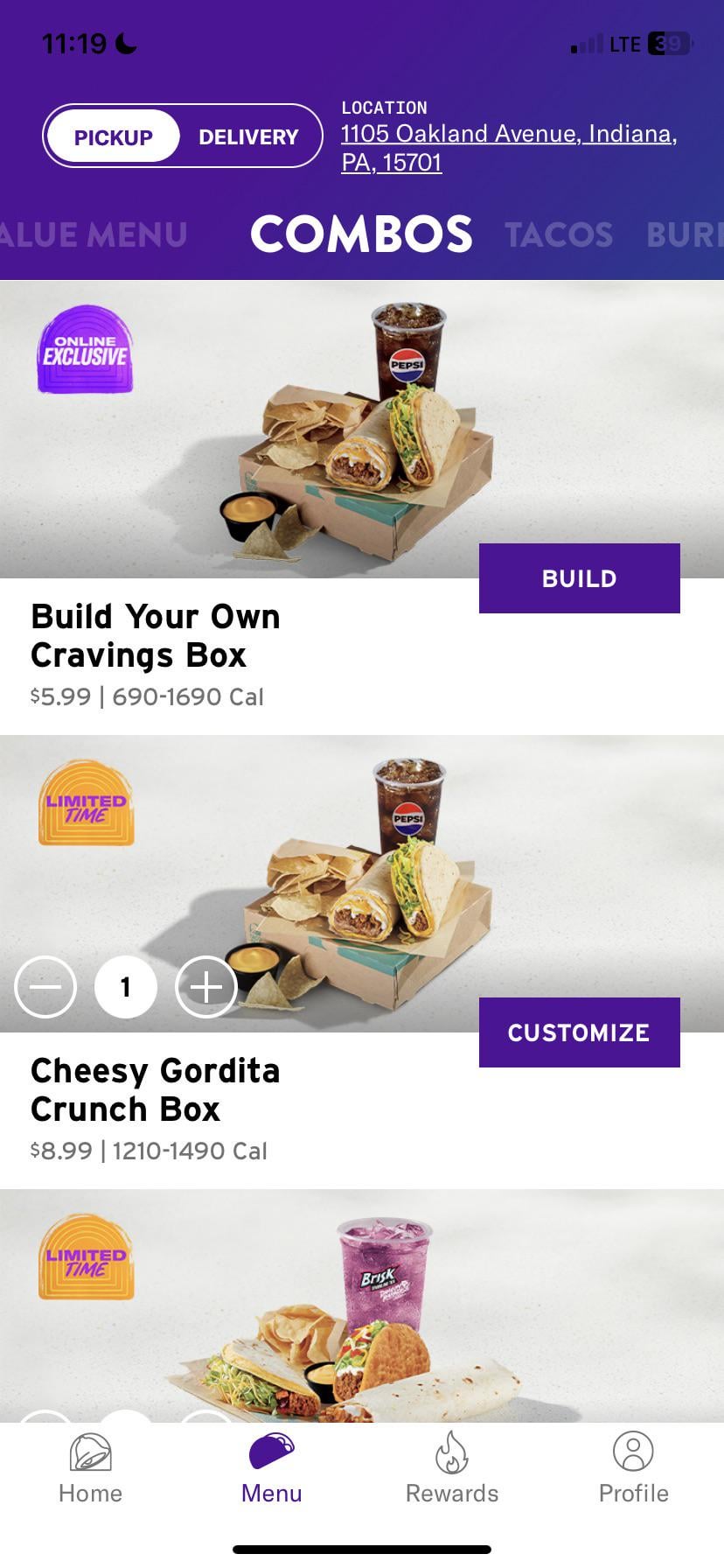This screenshot has width=724, height=1568.
Task: Open the Build Your Own Cravings Box card
Action: point(156,636)
